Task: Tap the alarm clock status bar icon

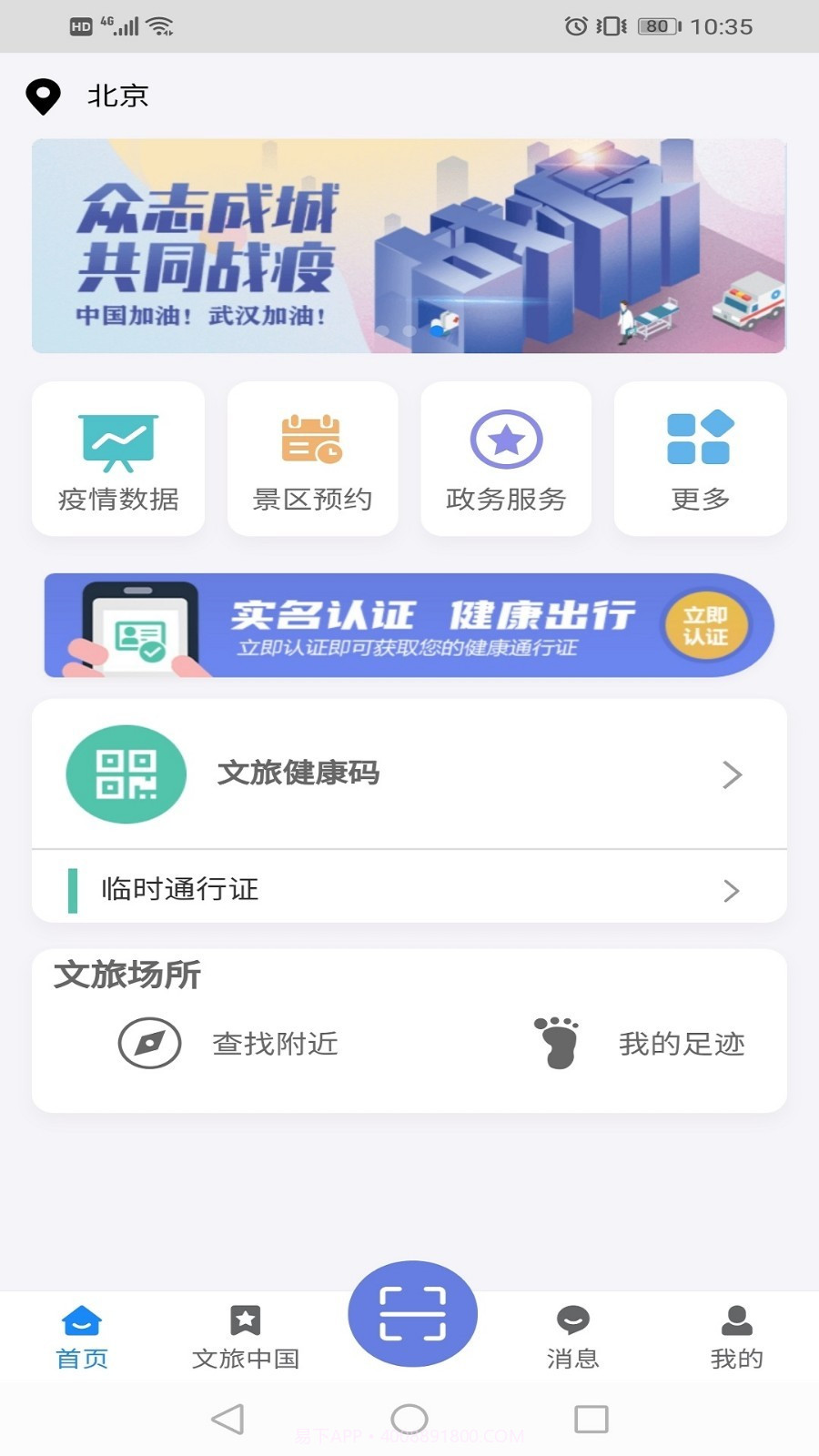Action: click(x=575, y=25)
